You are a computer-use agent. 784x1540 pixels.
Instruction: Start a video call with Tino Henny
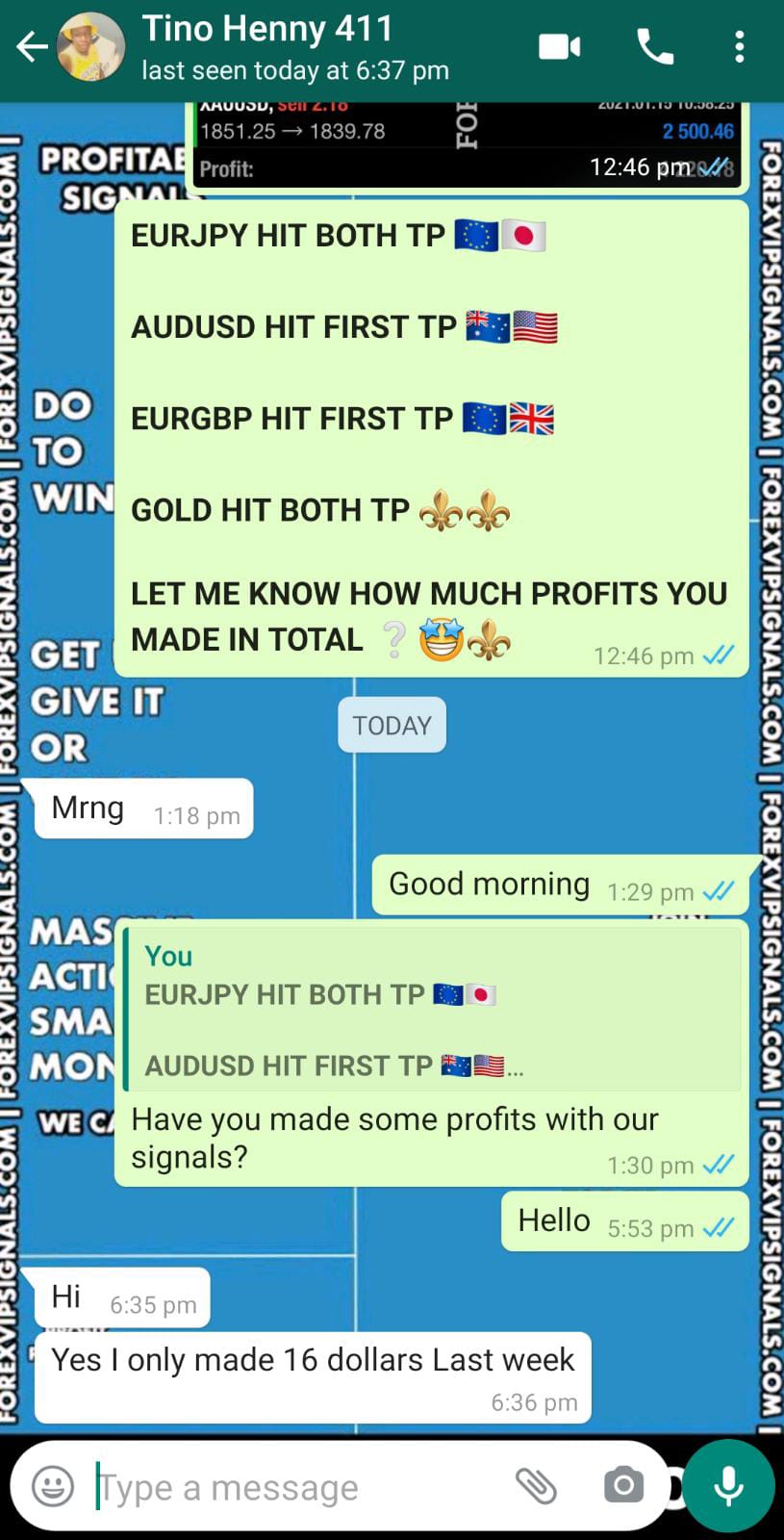[x=559, y=47]
